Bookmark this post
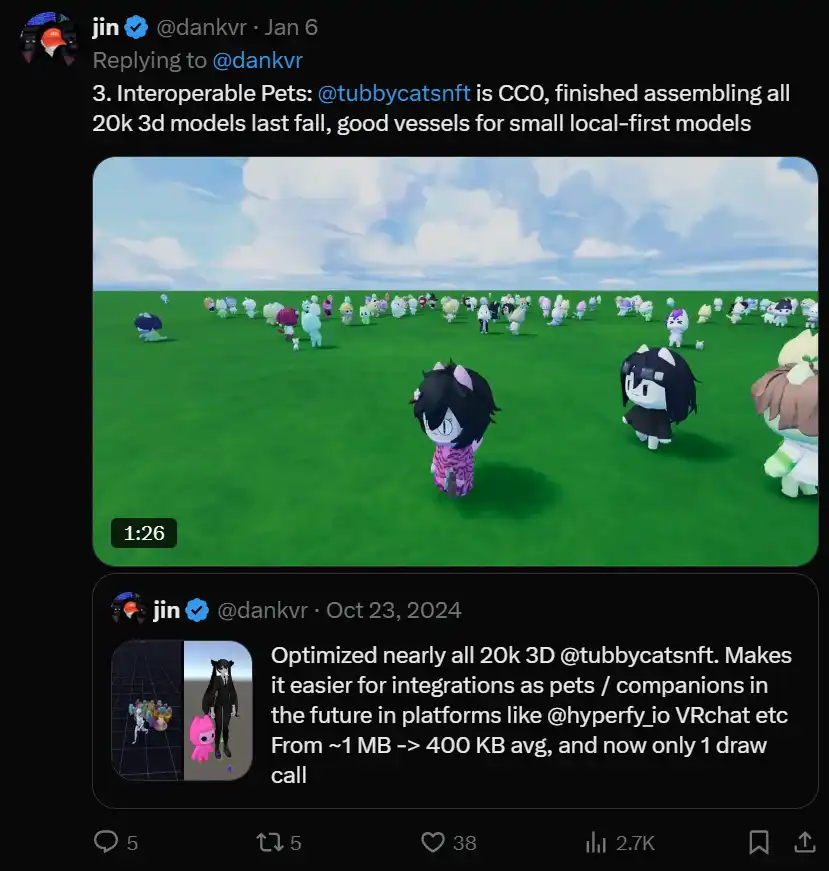Viewport: 829px width, 871px height. [759, 842]
